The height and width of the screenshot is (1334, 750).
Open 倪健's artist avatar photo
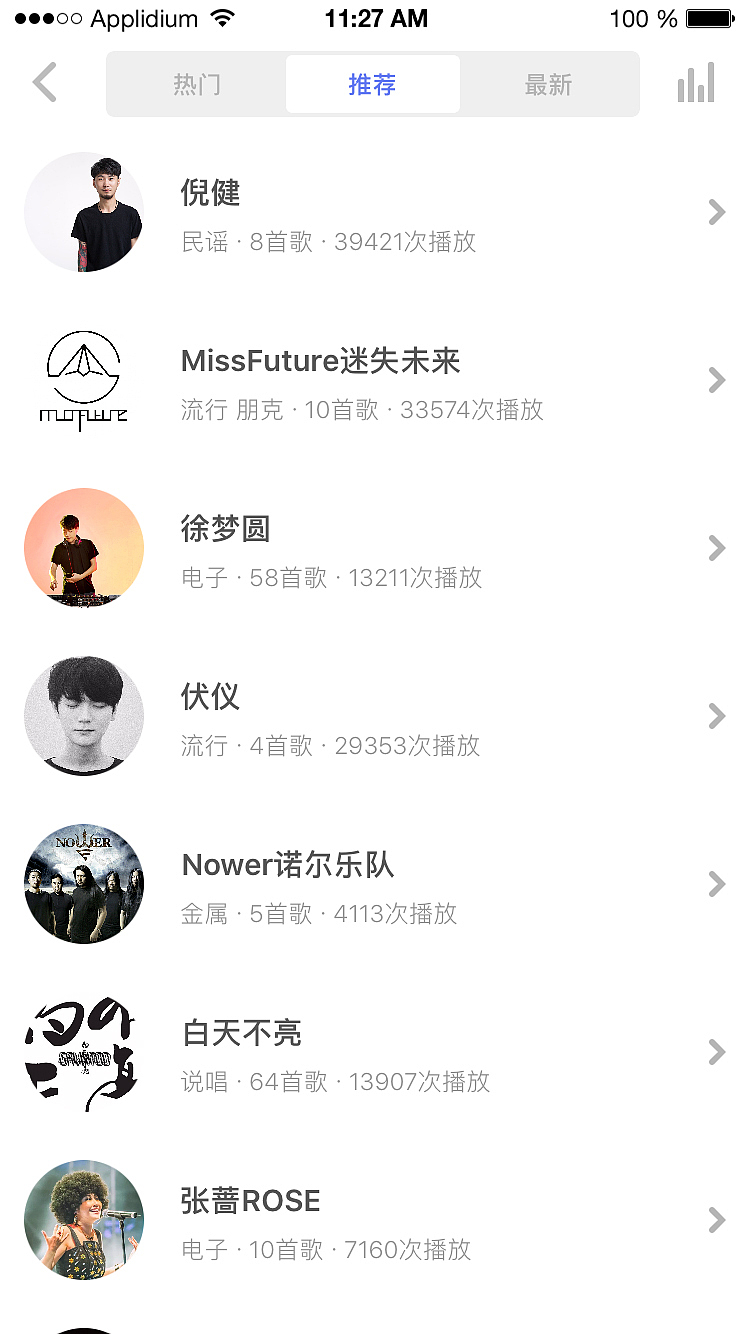[84, 212]
